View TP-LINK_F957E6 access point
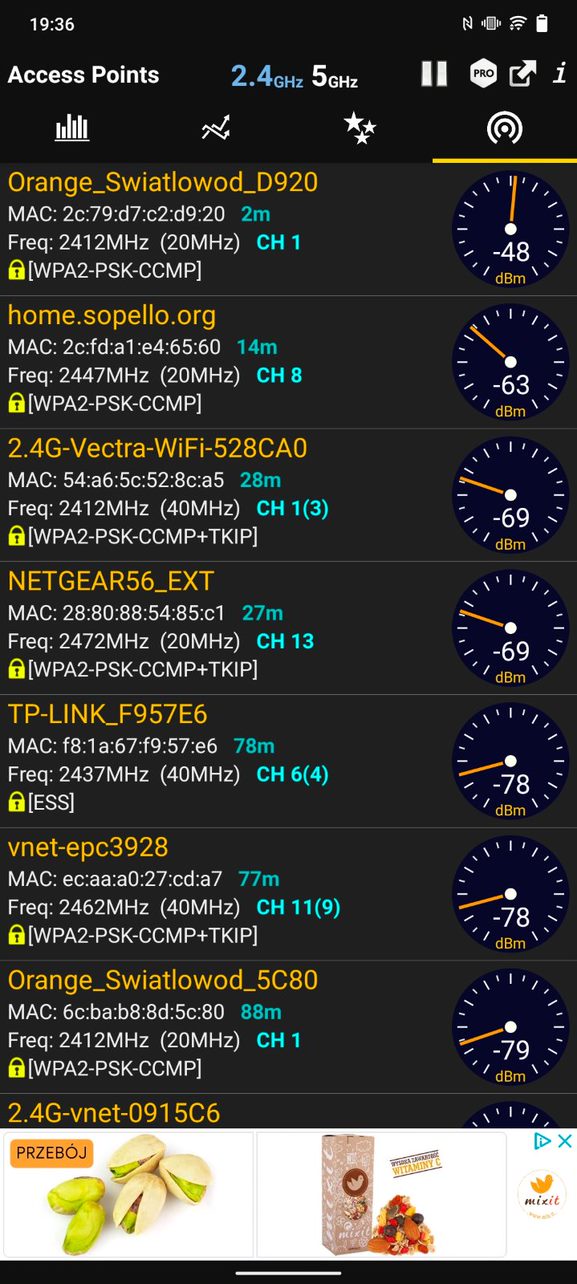This screenshot has height=1284, width=577. click(x=288, y=761)
